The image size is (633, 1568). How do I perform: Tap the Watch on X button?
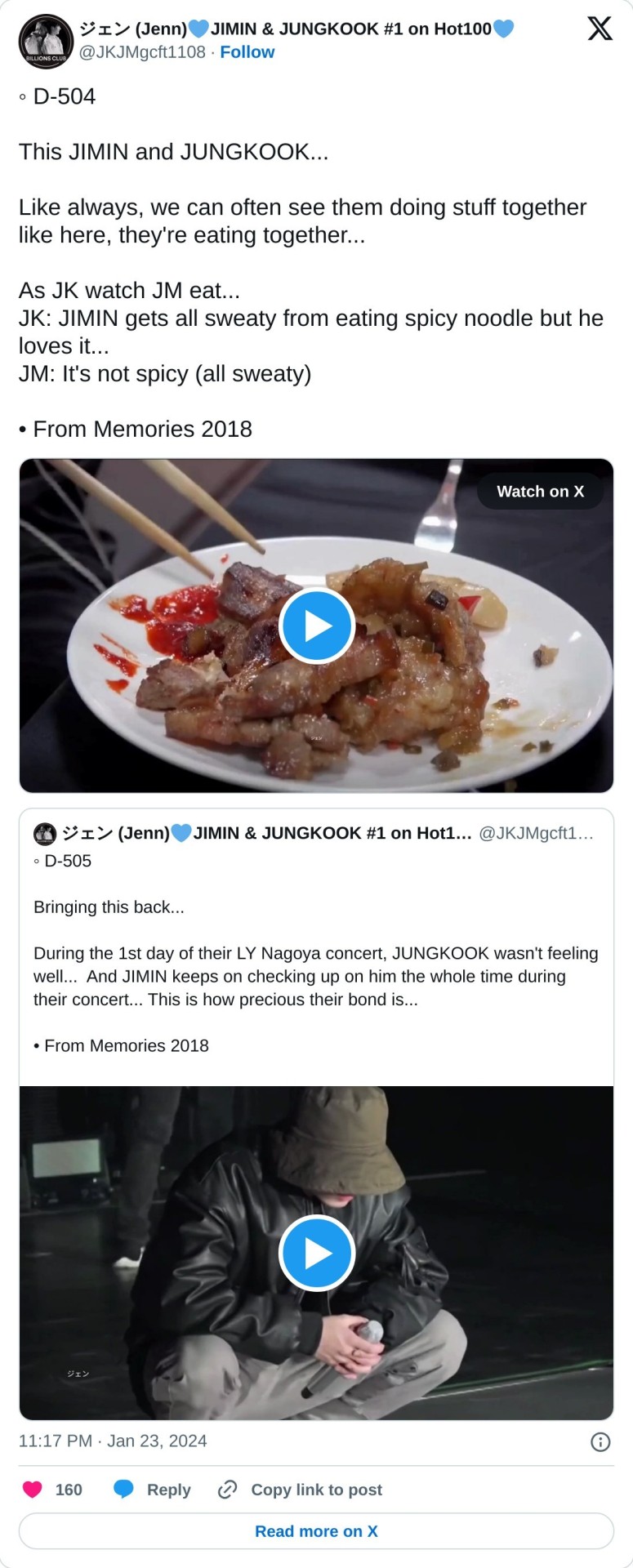coord(540,492)
